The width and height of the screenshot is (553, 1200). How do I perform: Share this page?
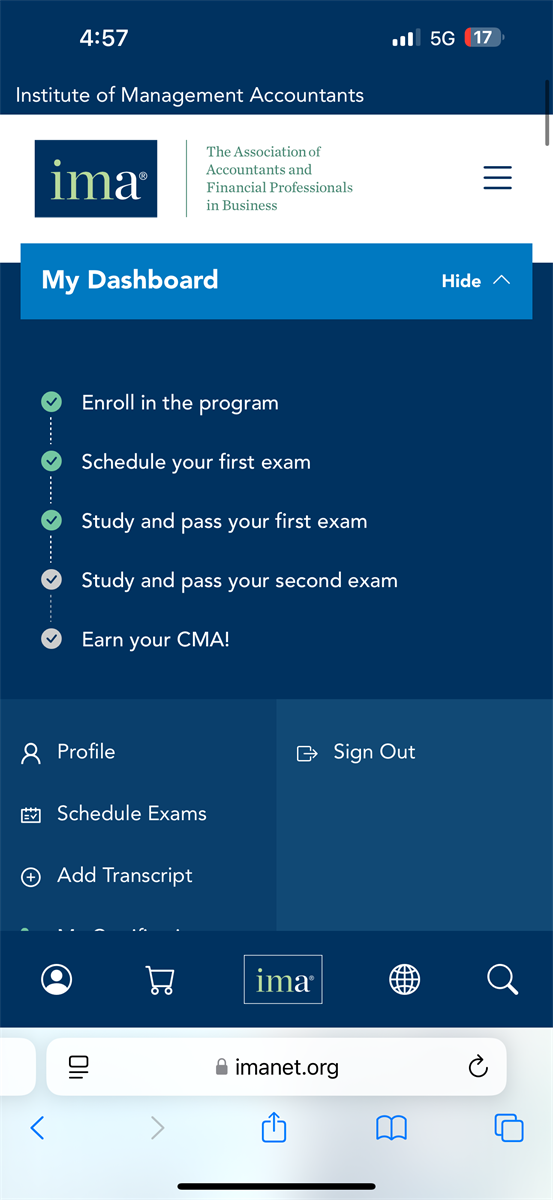pyautogui.click(x=274, y=1127)
